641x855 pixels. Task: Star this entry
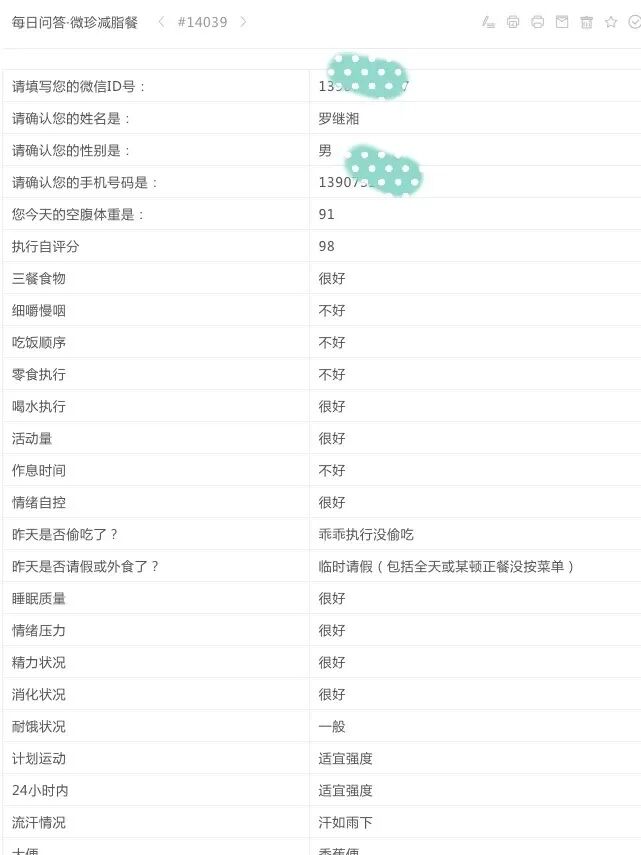pyautogui.click(x=611, y=22)
